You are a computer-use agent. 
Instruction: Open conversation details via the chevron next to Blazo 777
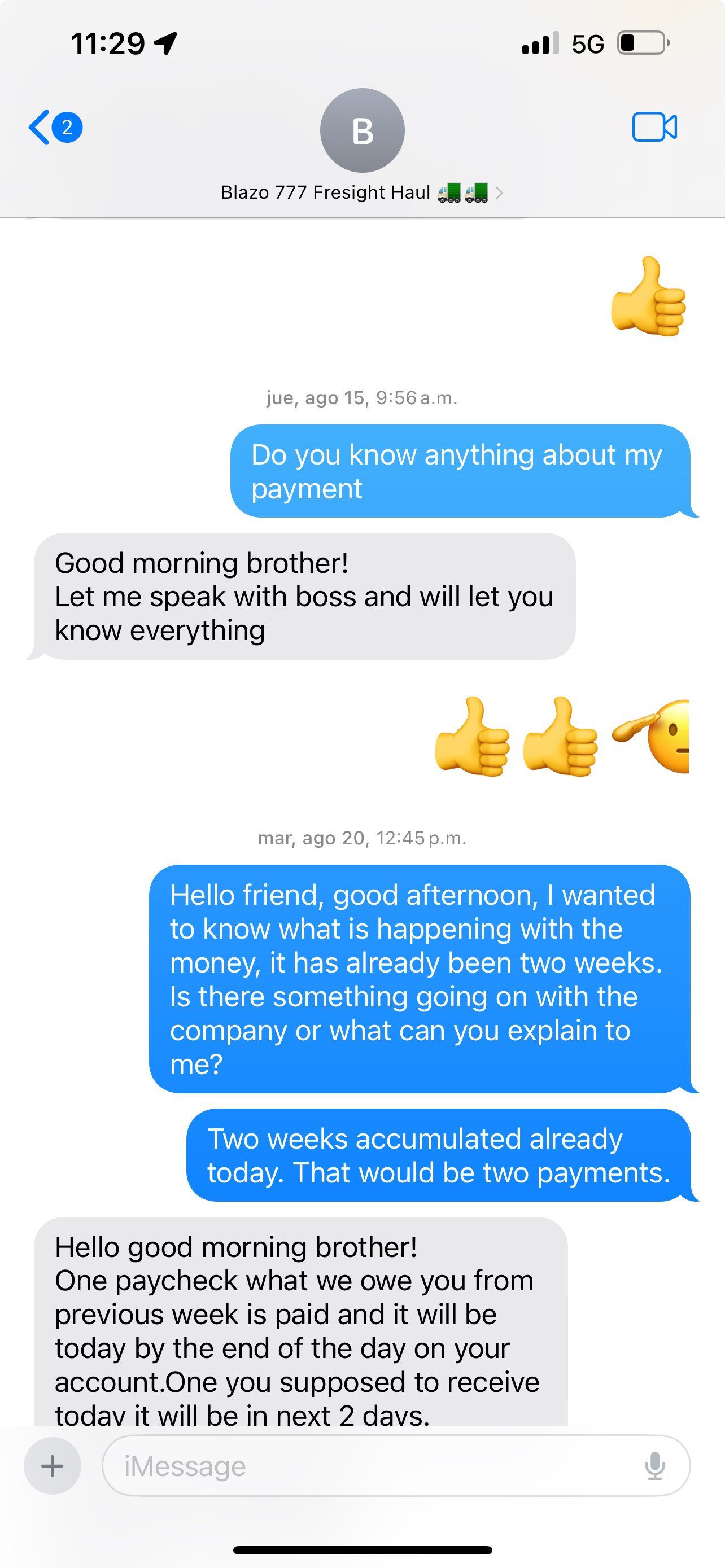click(500, 192)
